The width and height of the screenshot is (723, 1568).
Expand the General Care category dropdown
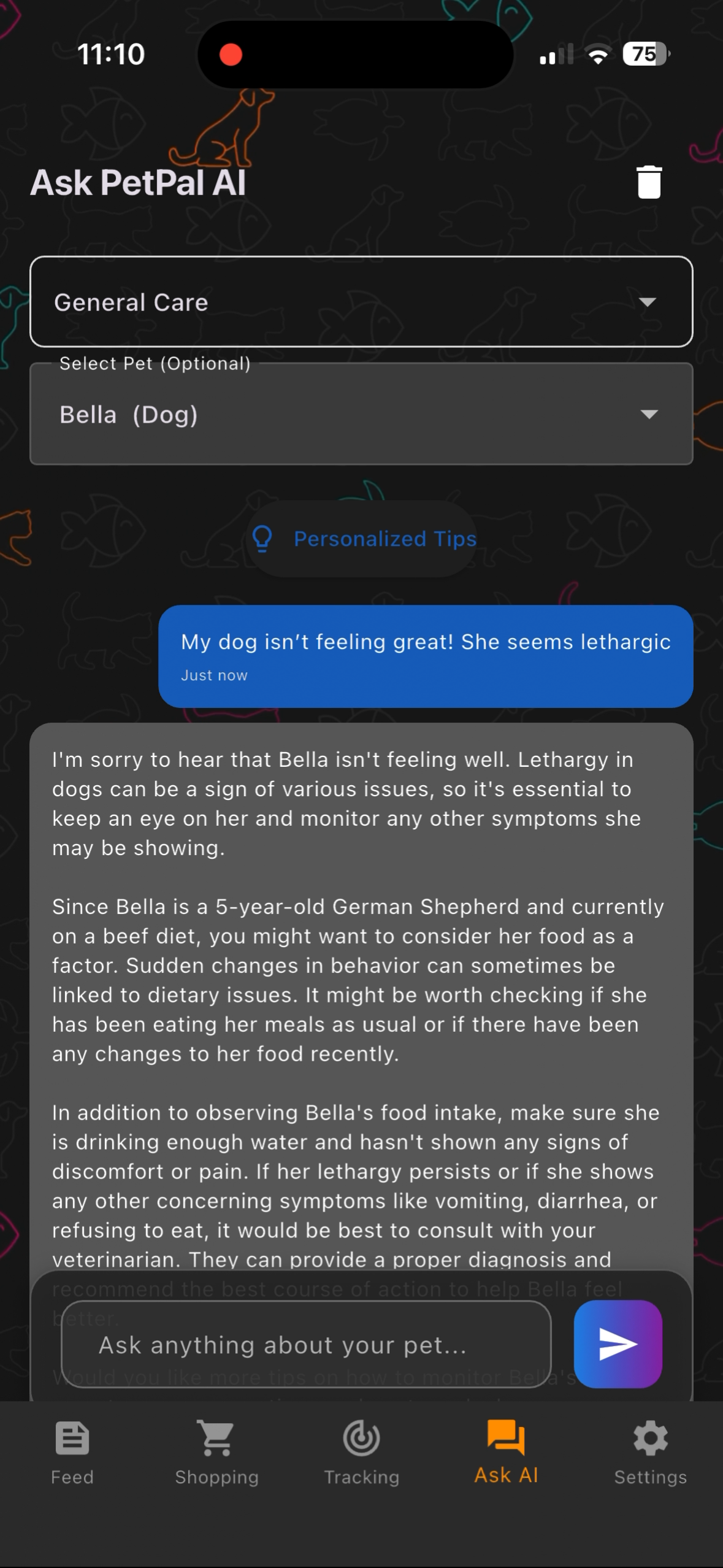pos(361,302)
